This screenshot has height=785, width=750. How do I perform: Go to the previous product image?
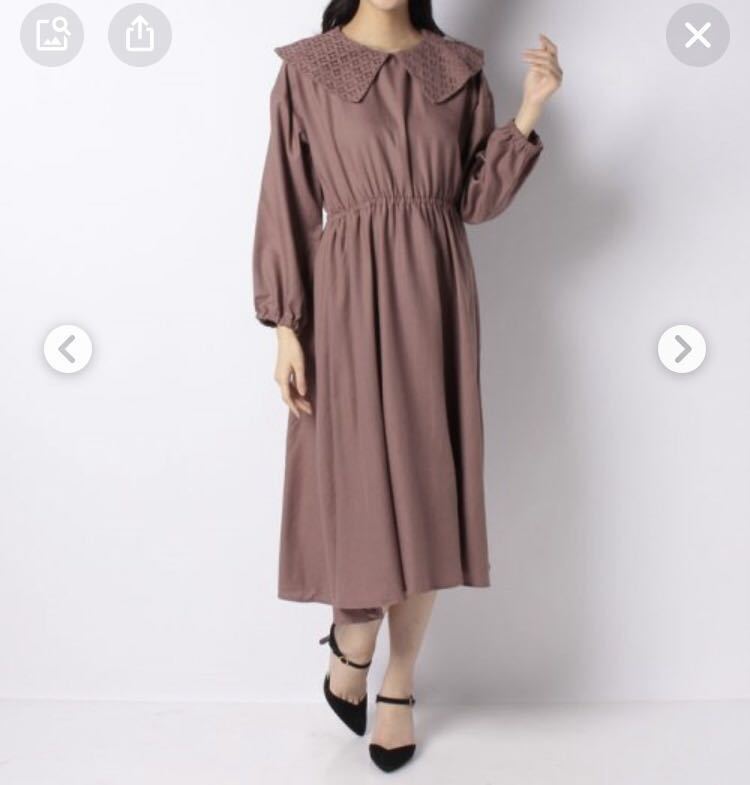tap(68, 349)
